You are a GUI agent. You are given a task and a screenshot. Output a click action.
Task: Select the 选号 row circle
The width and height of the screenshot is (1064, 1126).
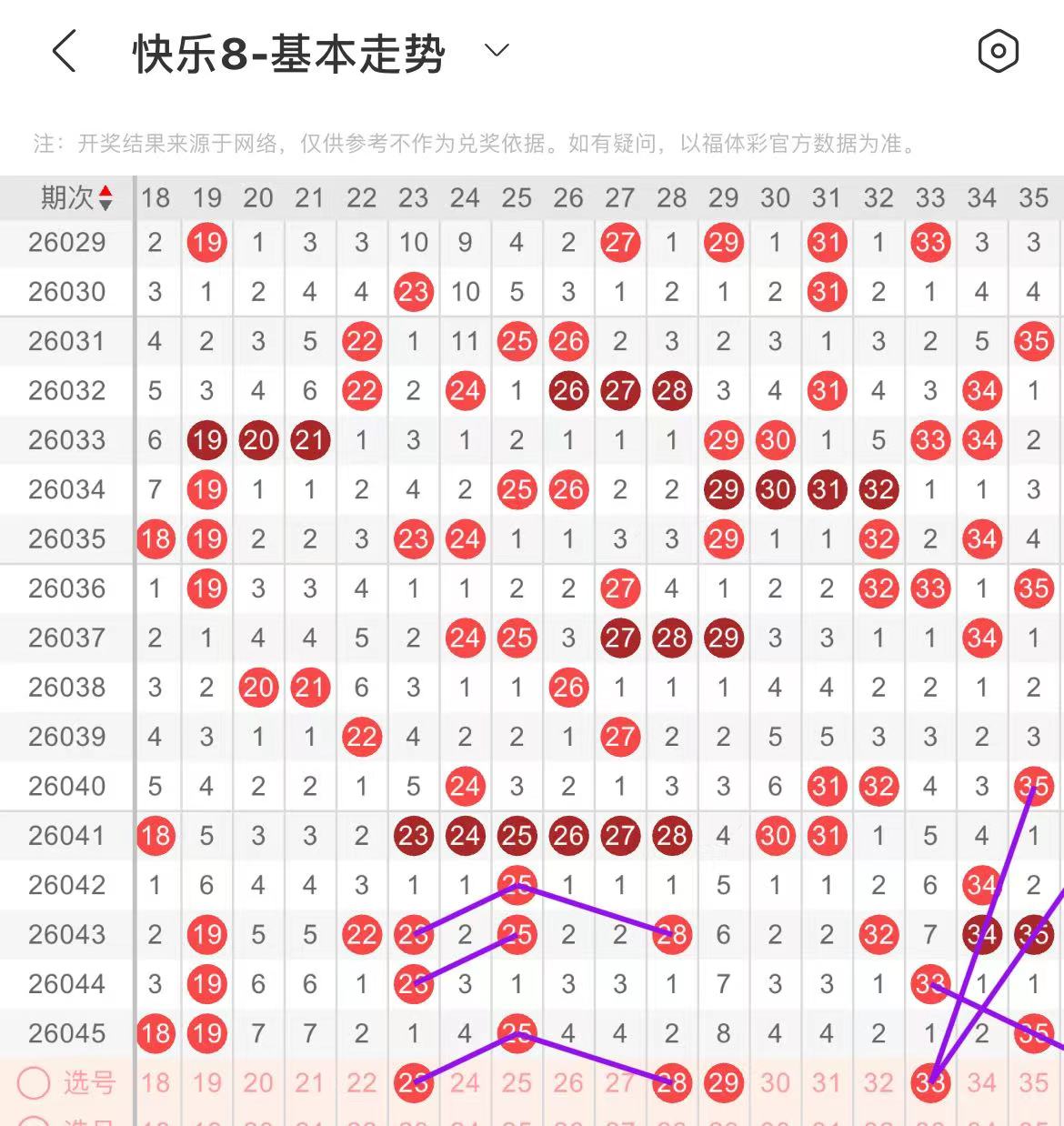(x=34, y=1082)
